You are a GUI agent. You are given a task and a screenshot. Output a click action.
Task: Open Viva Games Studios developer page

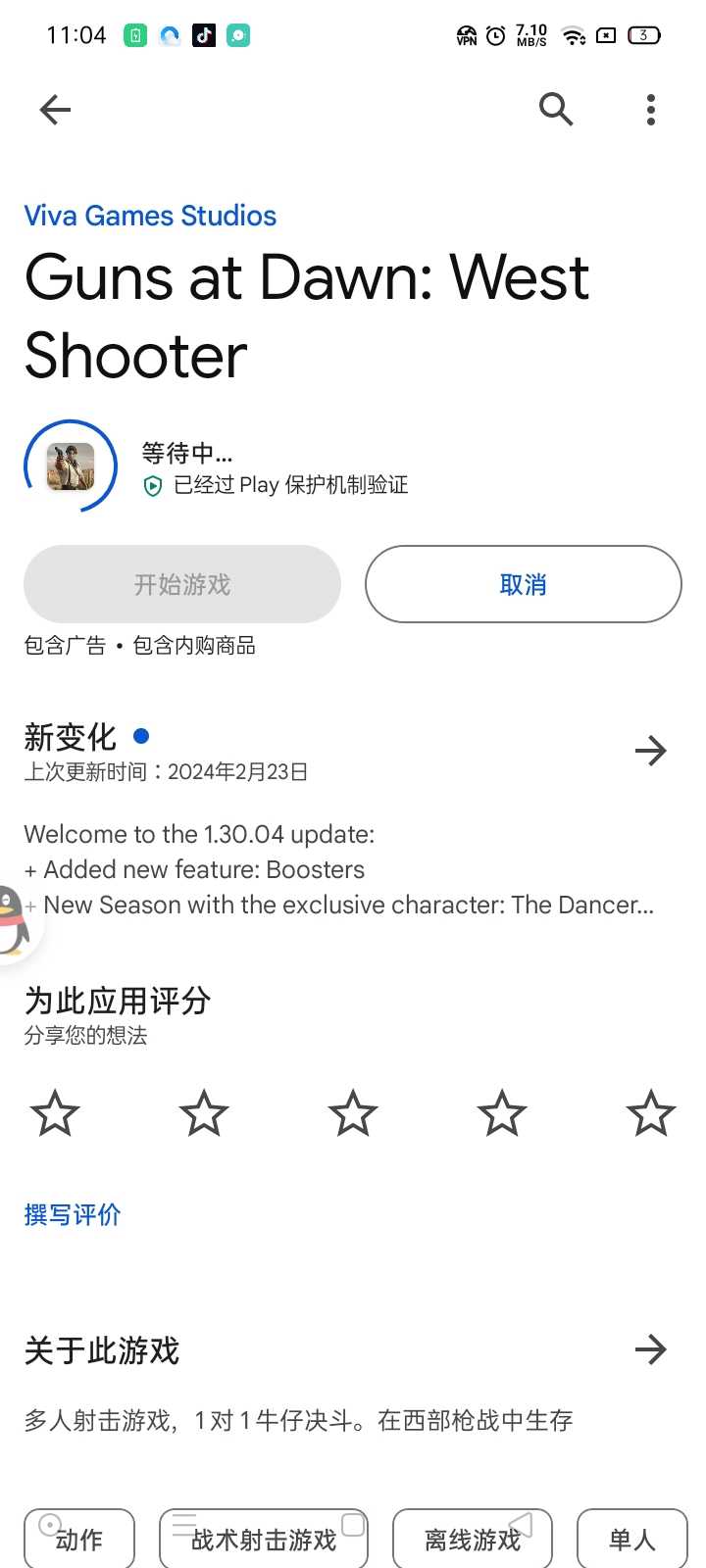click(150, 216)
